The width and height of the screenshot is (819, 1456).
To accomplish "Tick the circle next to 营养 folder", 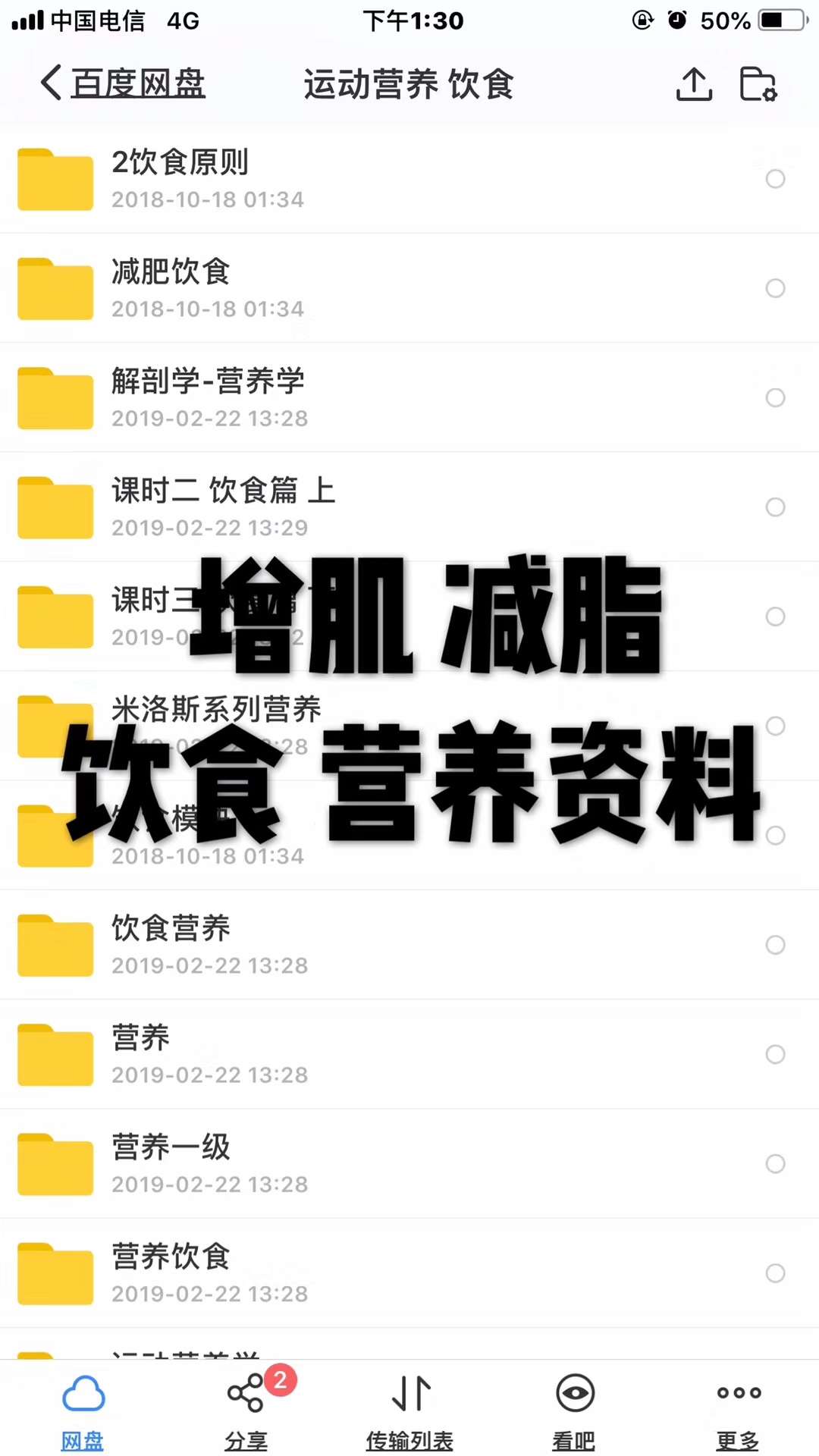I will [775, 1054].
